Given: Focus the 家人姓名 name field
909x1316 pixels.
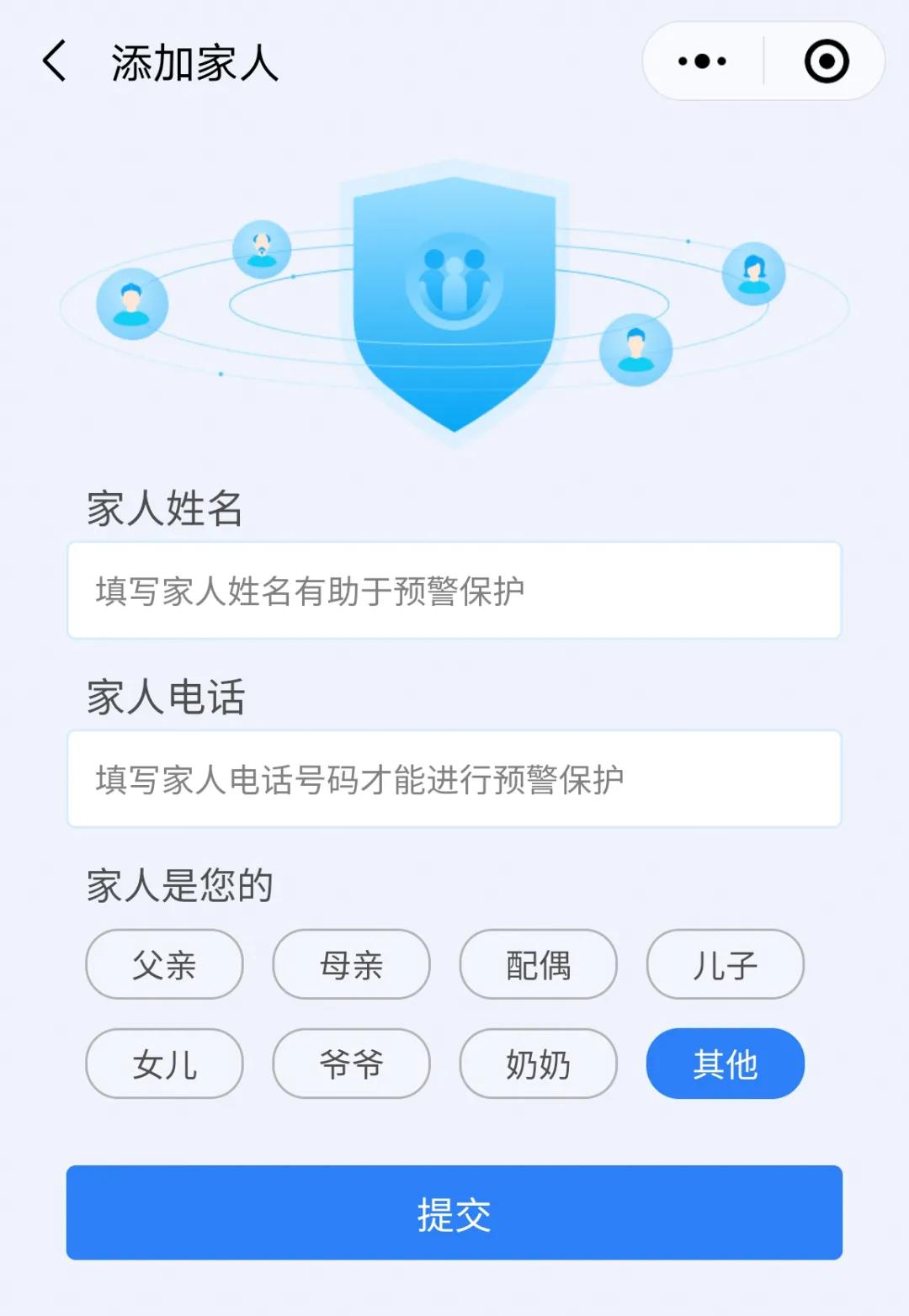Looking at the screenshot, I should [x=454, y=591].
